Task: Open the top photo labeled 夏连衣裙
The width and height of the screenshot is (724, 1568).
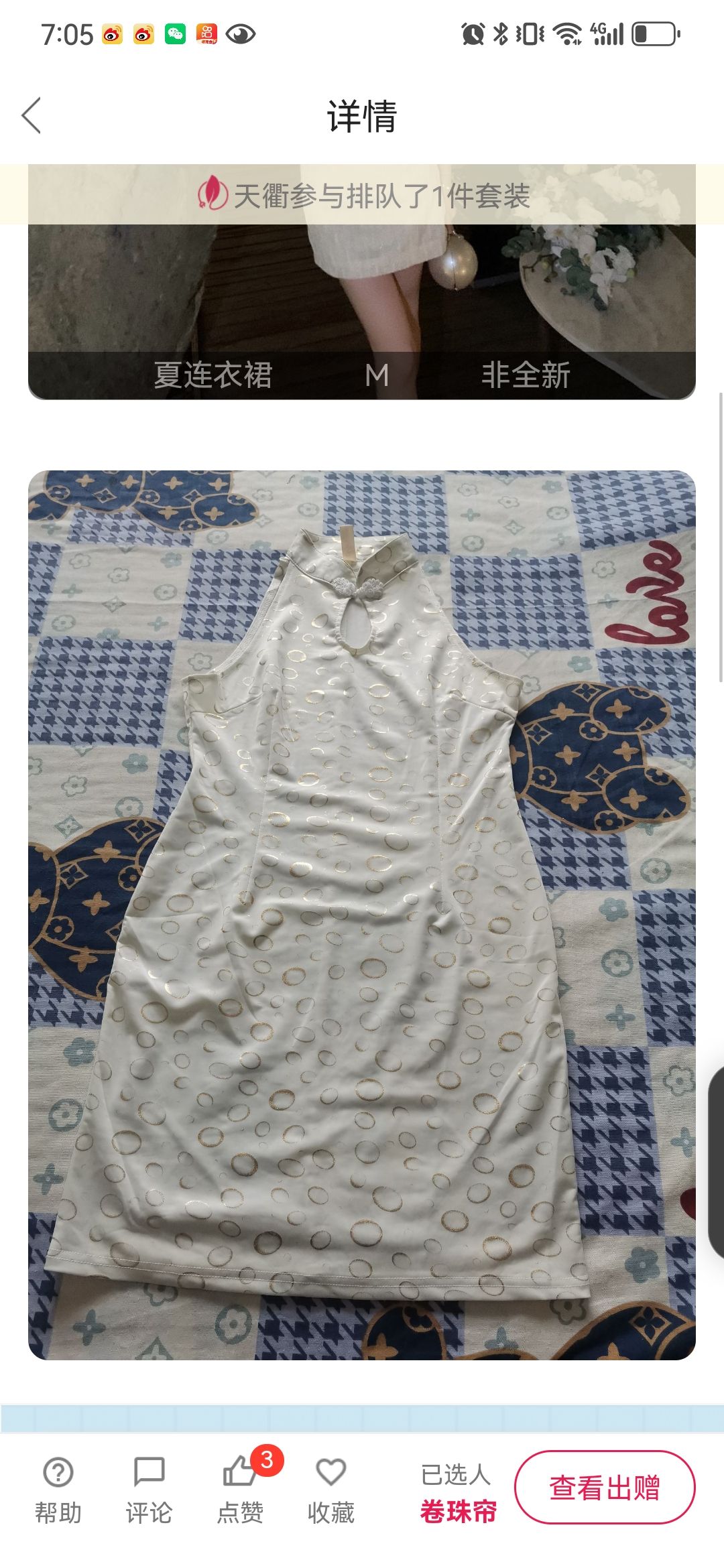Action: tap(362, 312)
